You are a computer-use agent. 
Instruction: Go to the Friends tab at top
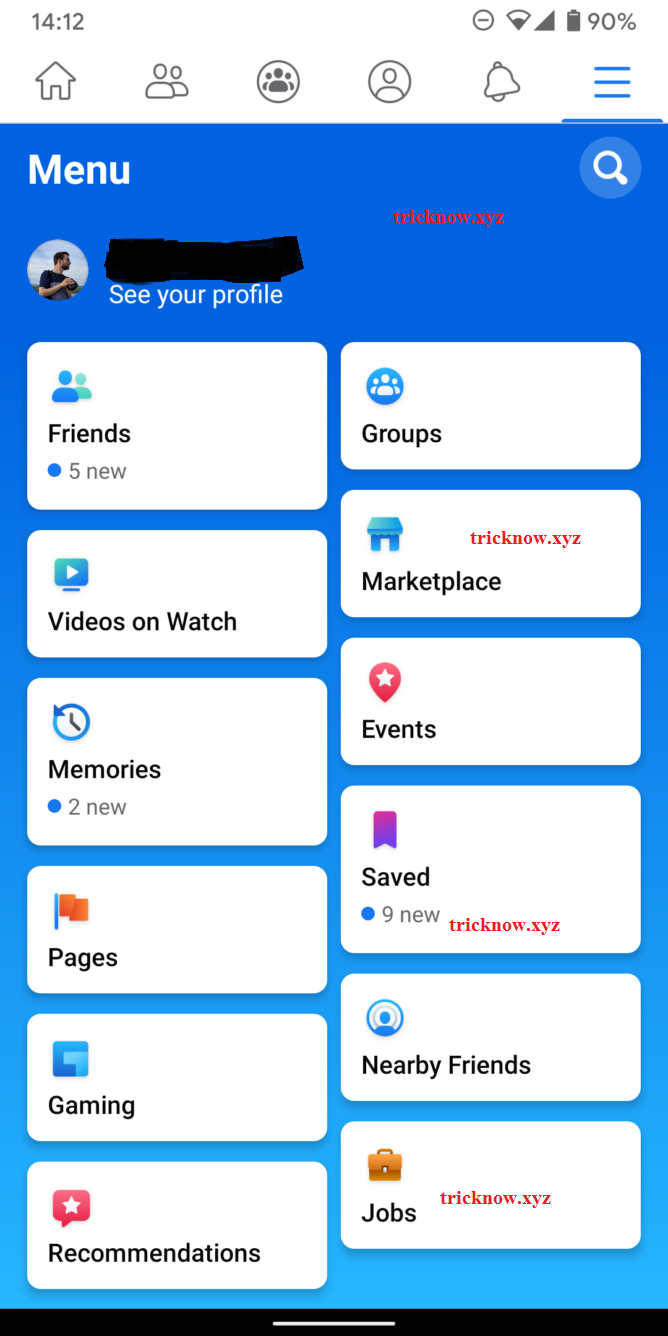[167, 81]
